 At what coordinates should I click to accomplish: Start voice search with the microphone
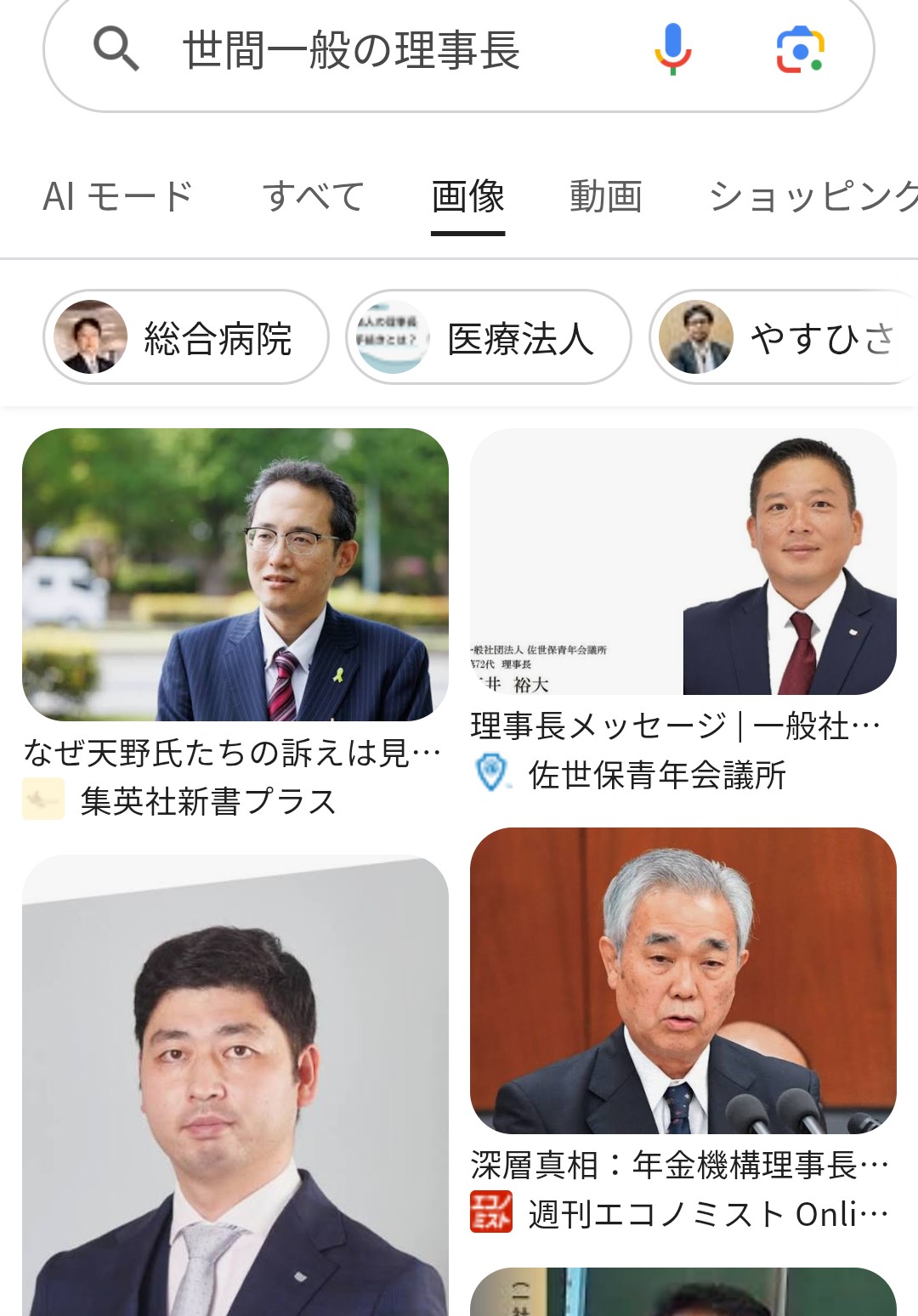(672, 49)
